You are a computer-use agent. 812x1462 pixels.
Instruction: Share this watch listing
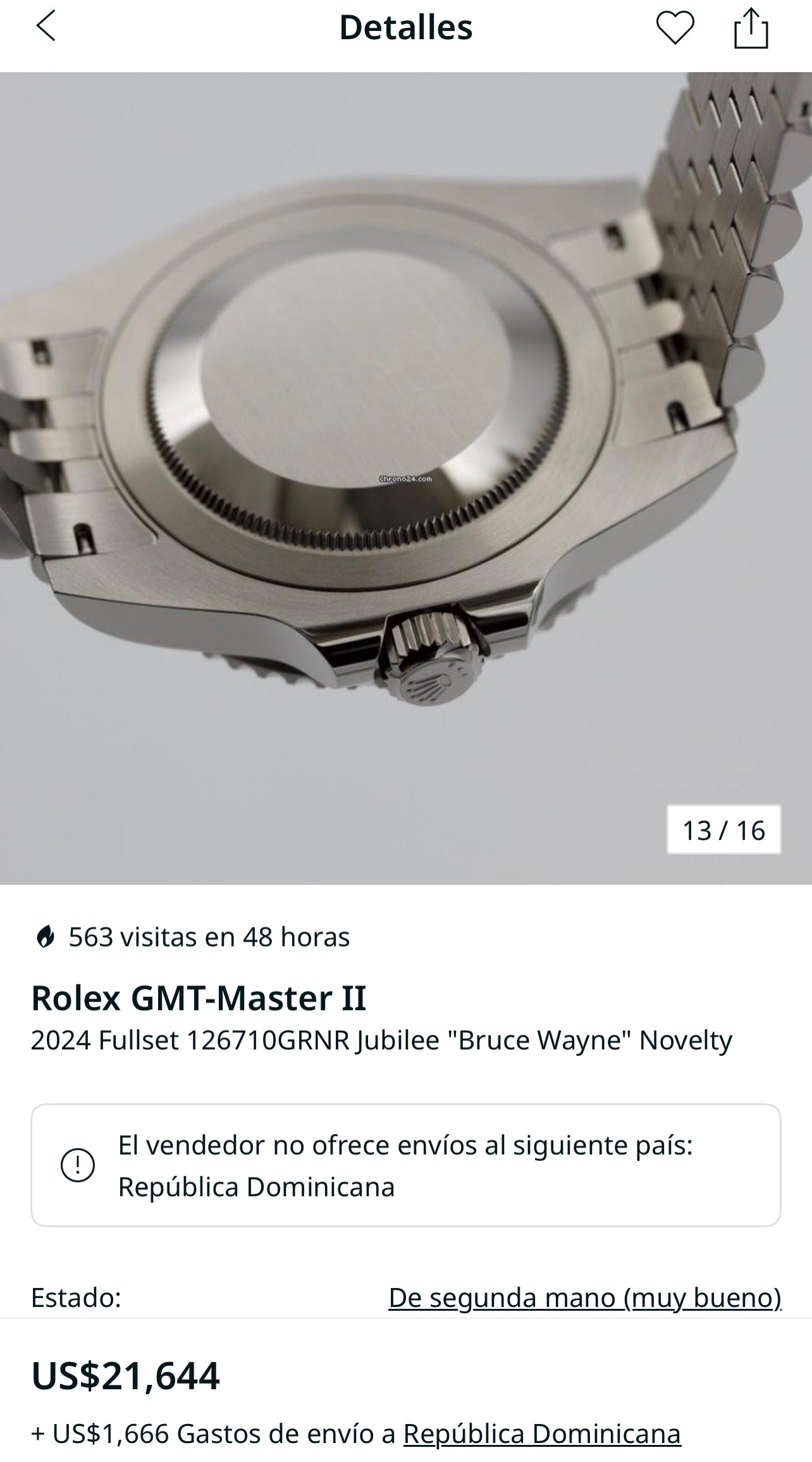click(751, 28)
